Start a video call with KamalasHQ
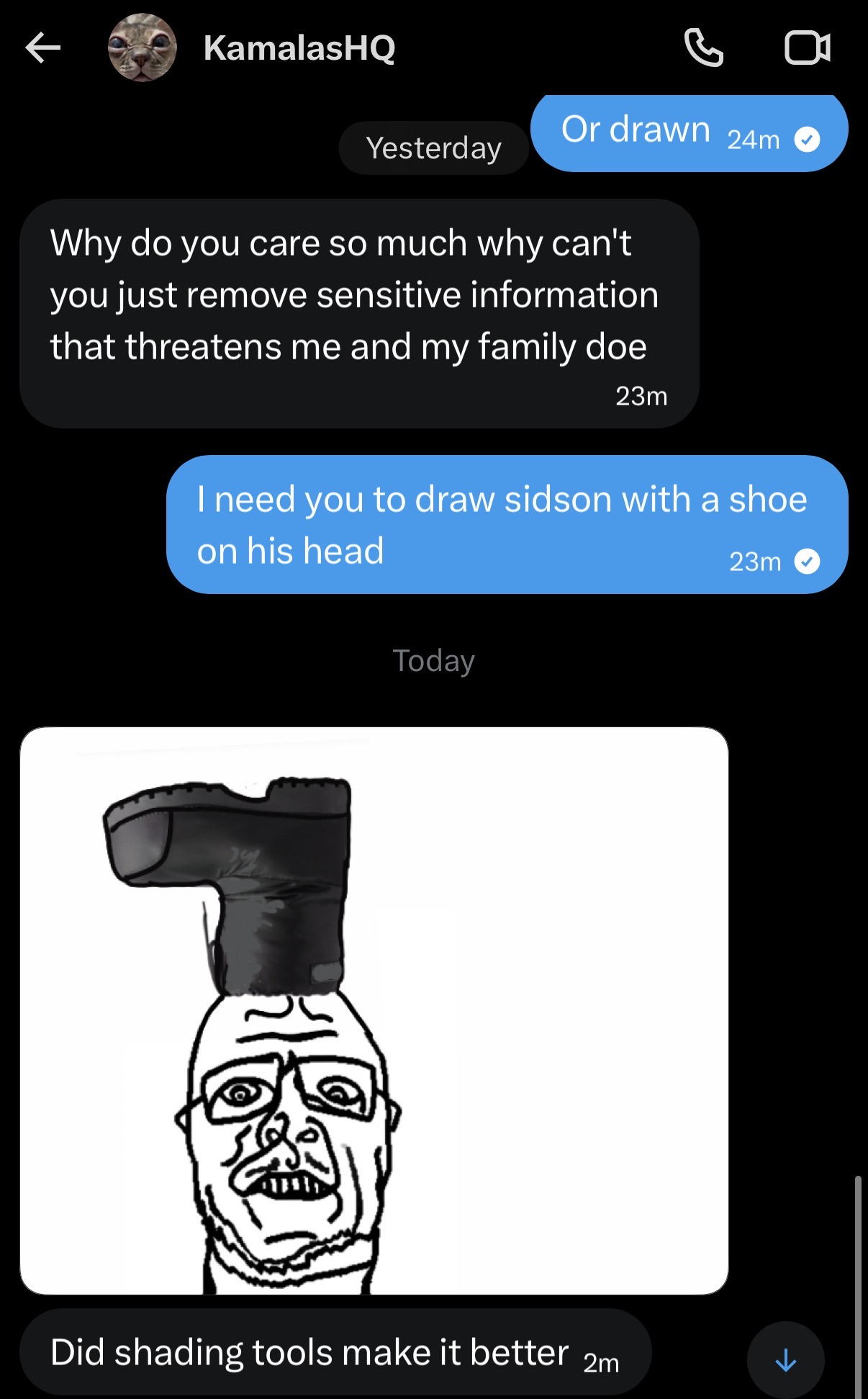Screen dimensions: 868x1399 point(808,48)
